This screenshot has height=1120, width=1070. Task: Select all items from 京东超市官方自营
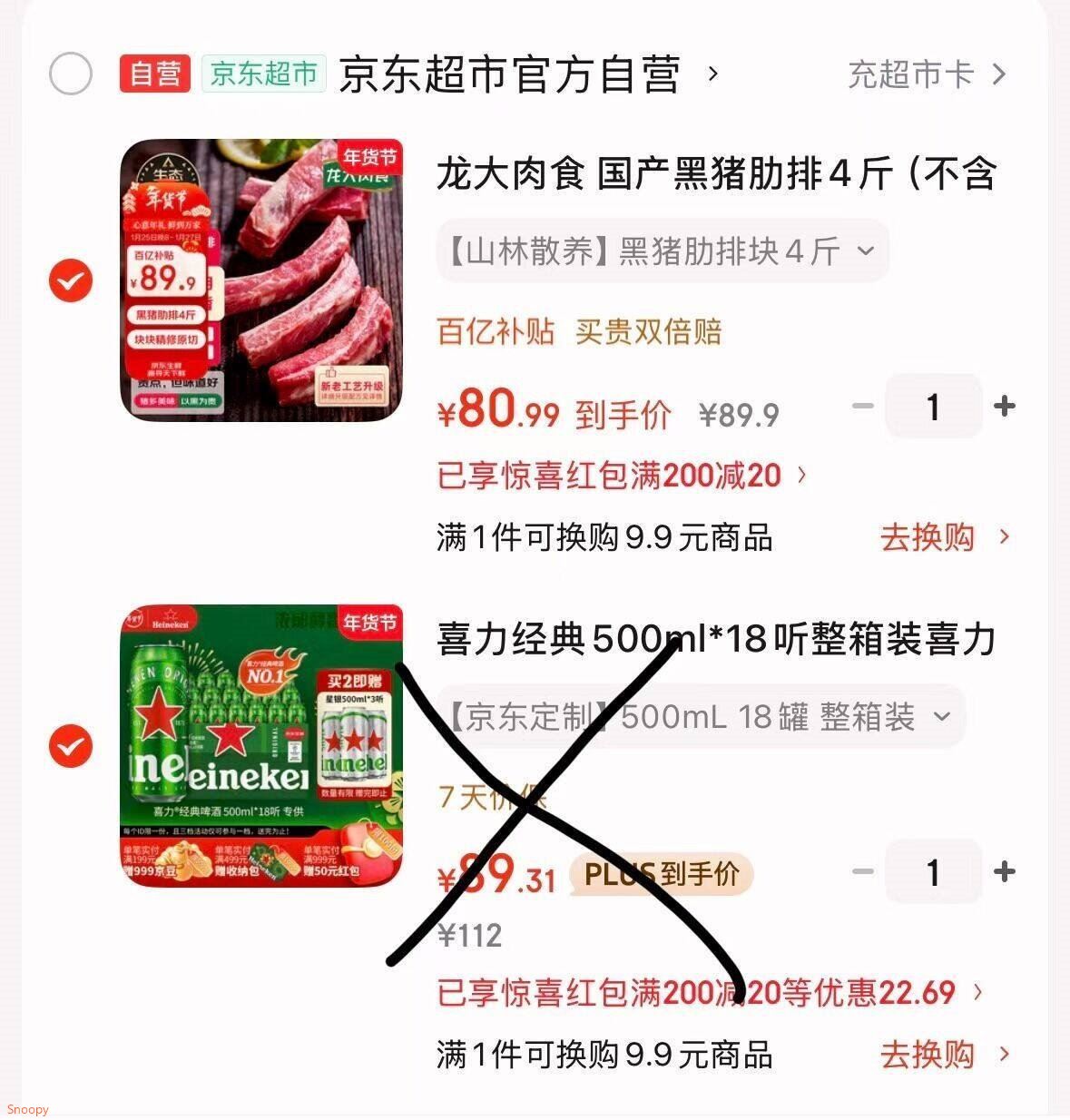[71, 74]
